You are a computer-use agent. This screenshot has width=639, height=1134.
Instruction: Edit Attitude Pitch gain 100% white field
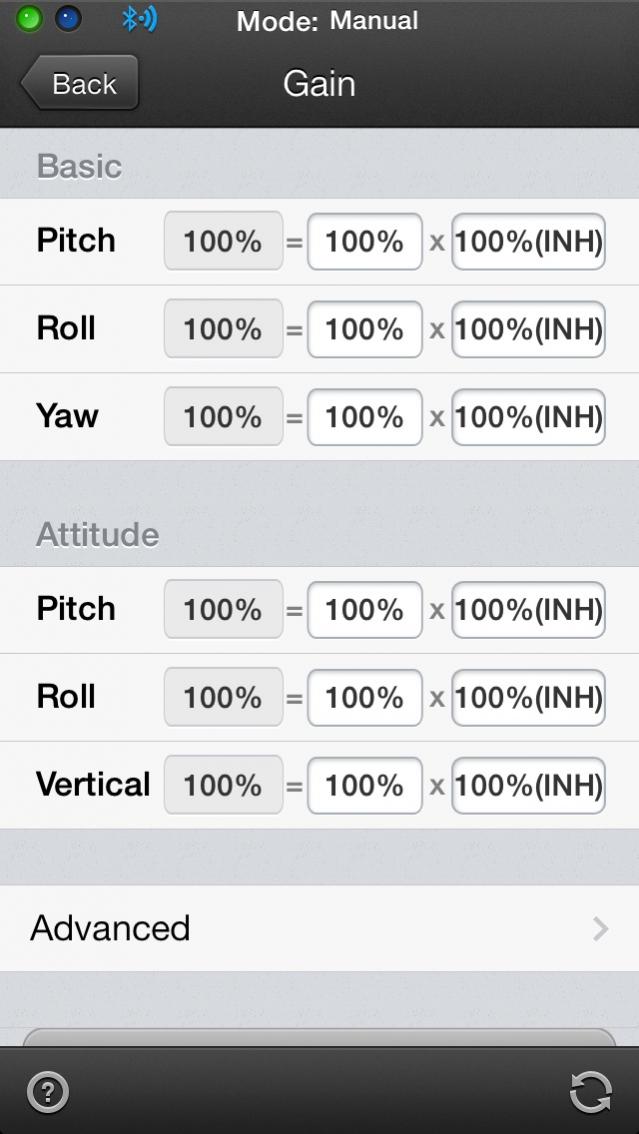tap(364, 610)
